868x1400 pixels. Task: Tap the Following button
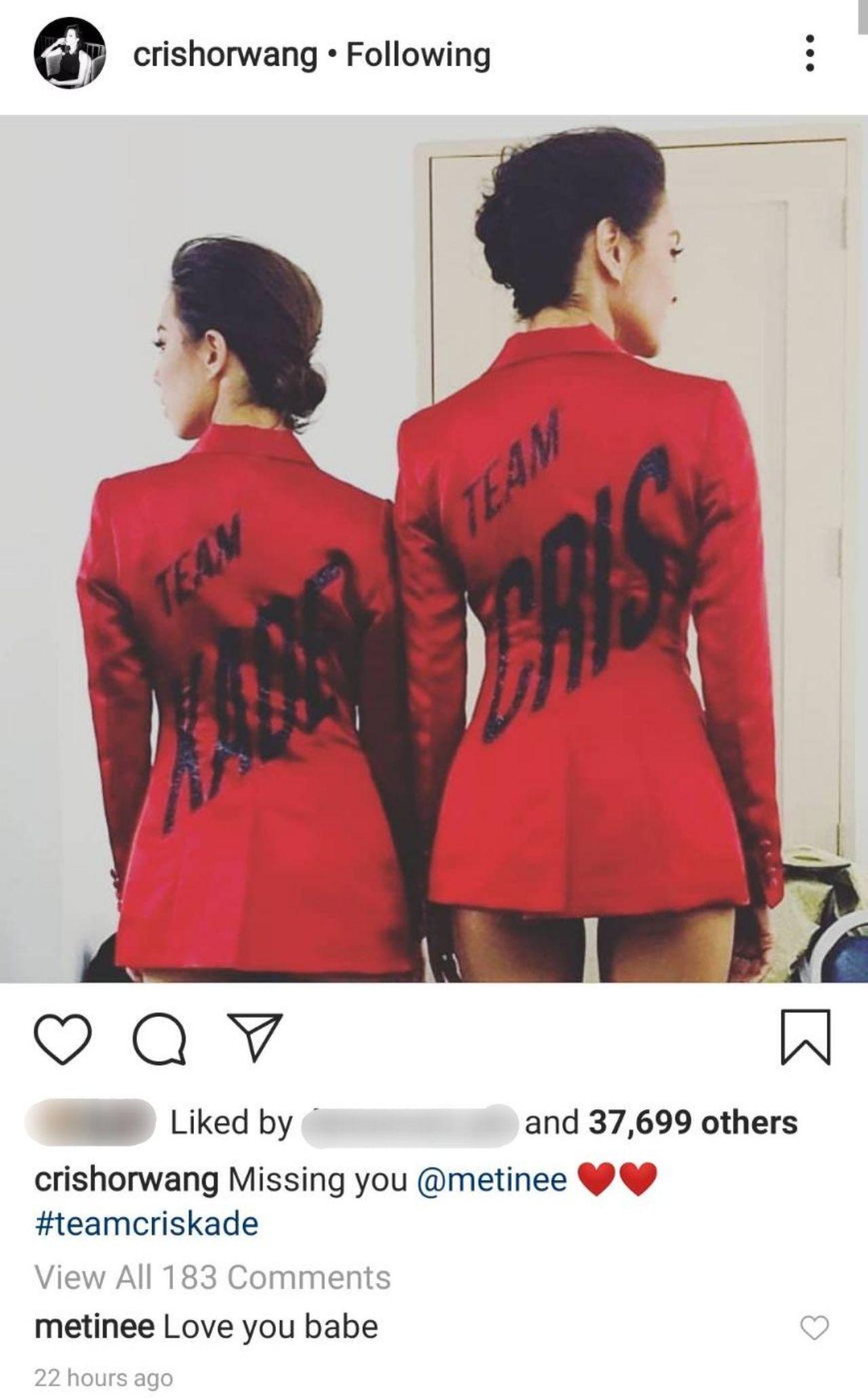click(x=418, y=55)
